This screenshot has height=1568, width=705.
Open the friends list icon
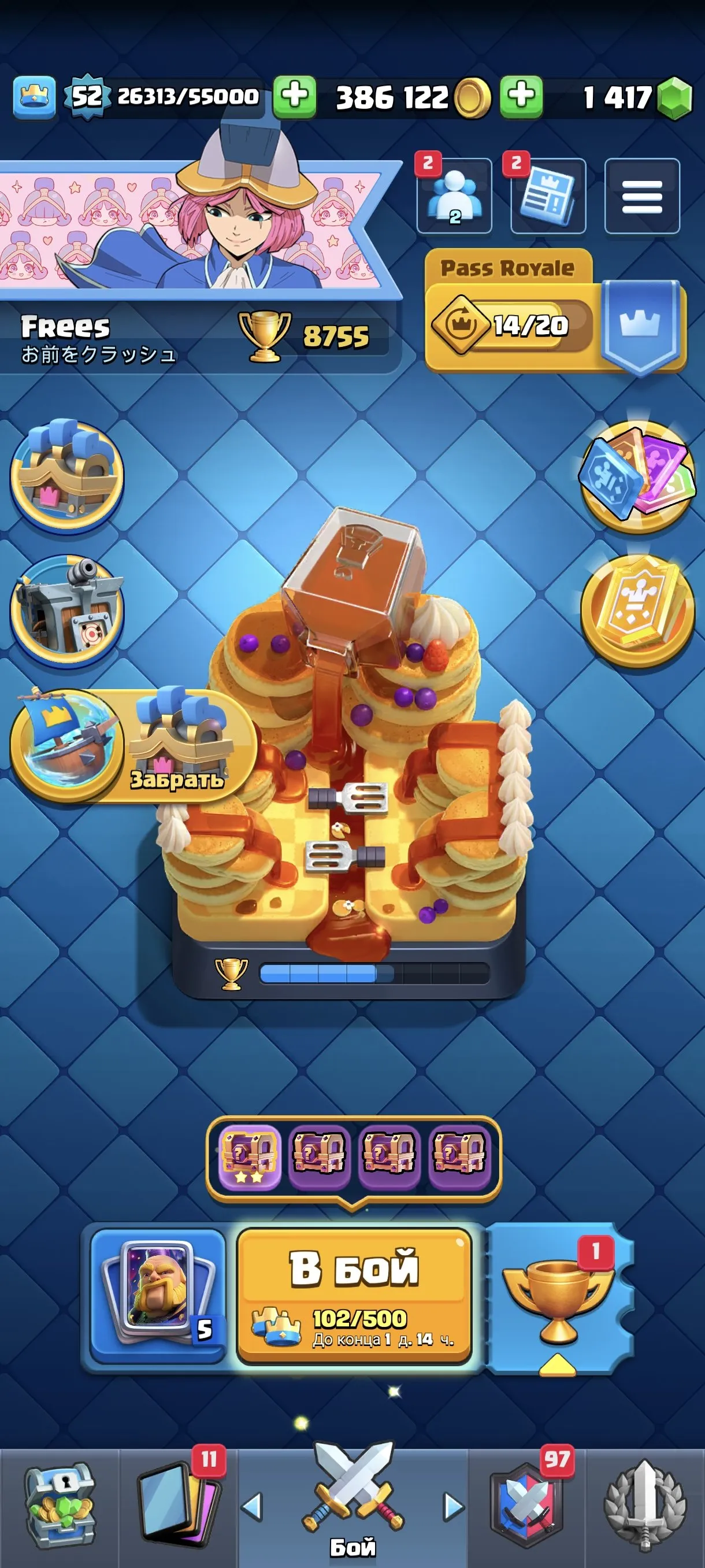pyautogui.click(x=455, y=197)
